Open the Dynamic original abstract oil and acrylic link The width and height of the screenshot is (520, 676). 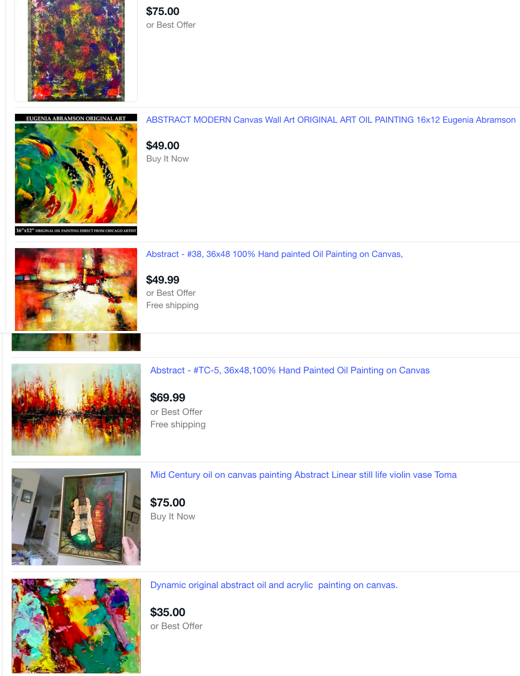(x=274, y=585)
